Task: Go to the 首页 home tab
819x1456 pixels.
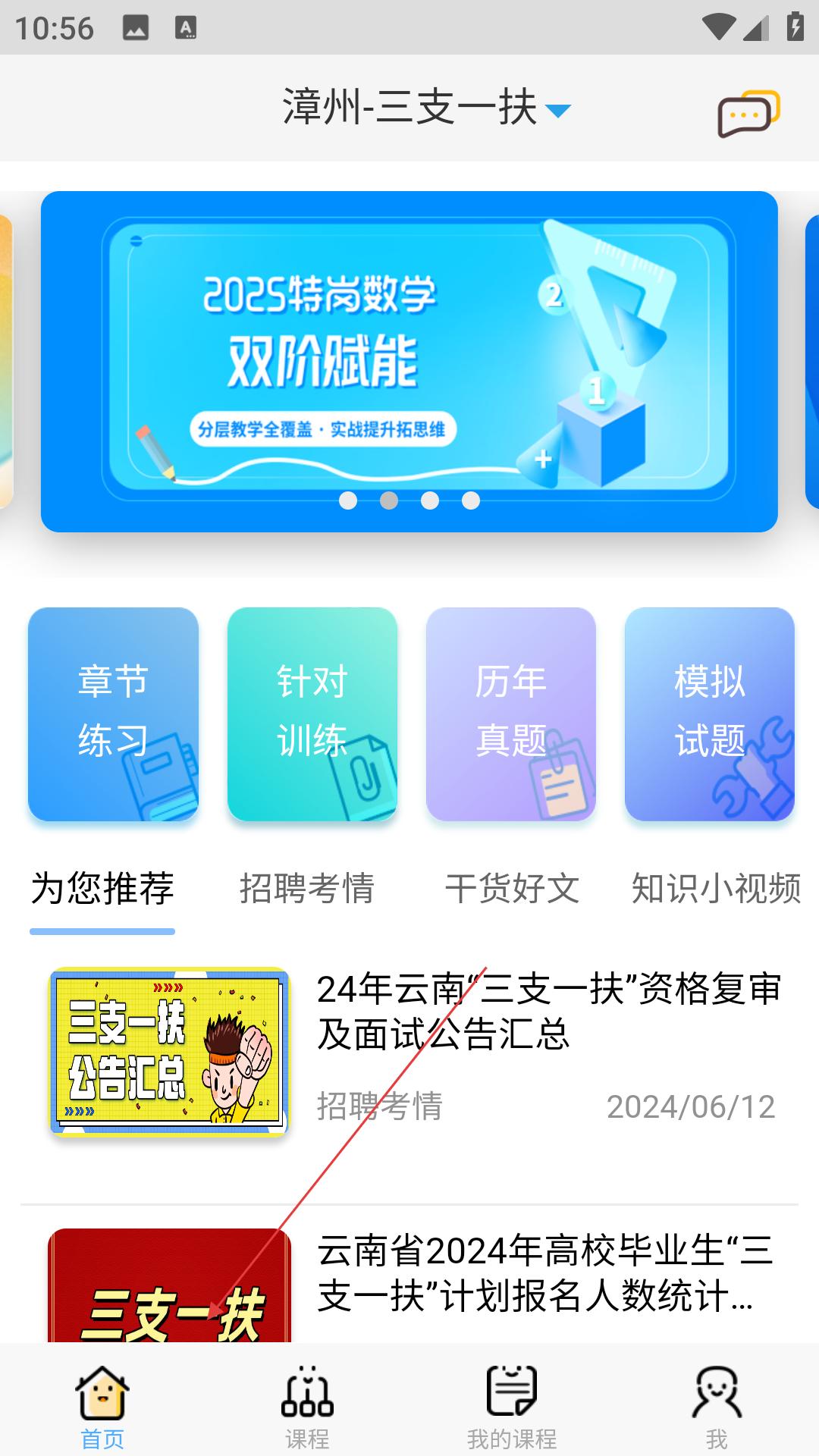Action: pos(102,1407)
